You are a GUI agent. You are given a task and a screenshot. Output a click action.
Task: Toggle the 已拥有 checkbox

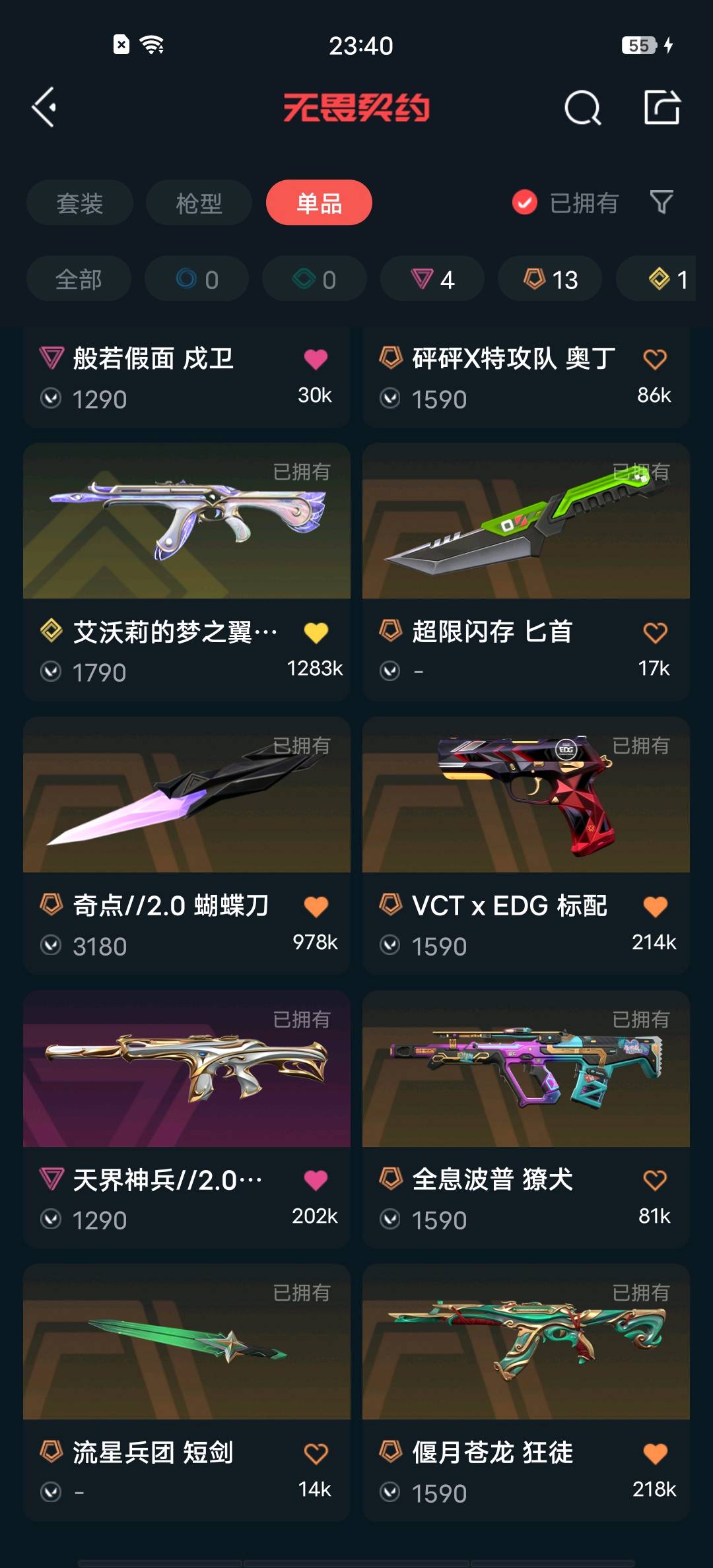click(525, 203)
